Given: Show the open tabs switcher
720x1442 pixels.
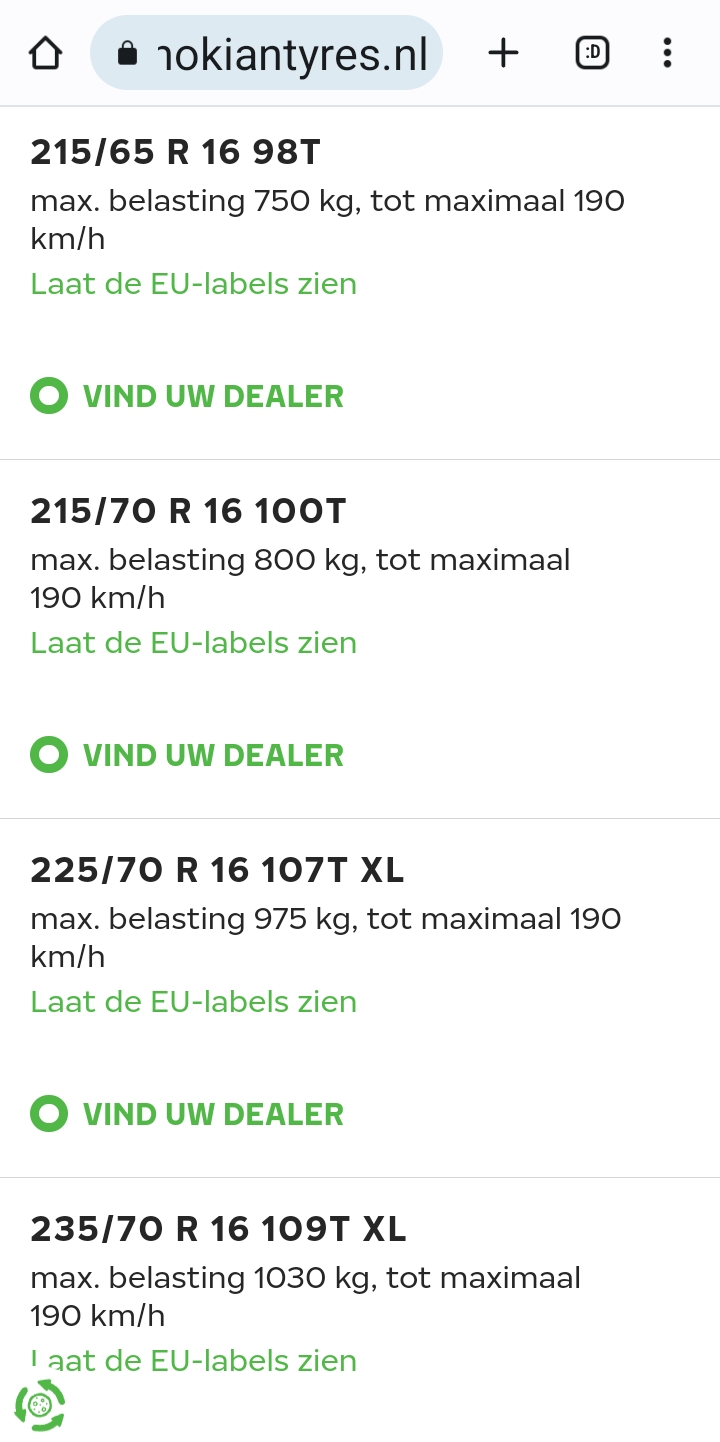Looking at the screenshot, I should pyautogui.click(x=592, y=53).
